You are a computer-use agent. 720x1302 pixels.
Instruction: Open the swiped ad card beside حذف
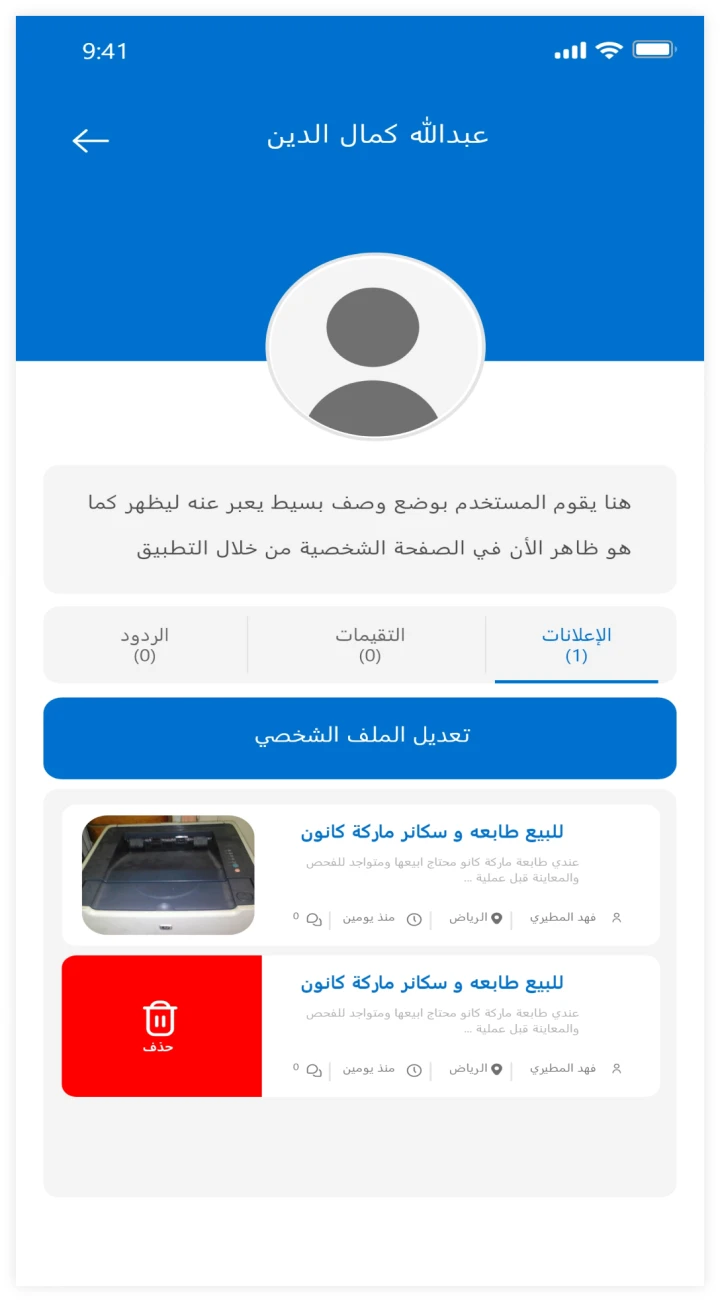[460, 1026]
